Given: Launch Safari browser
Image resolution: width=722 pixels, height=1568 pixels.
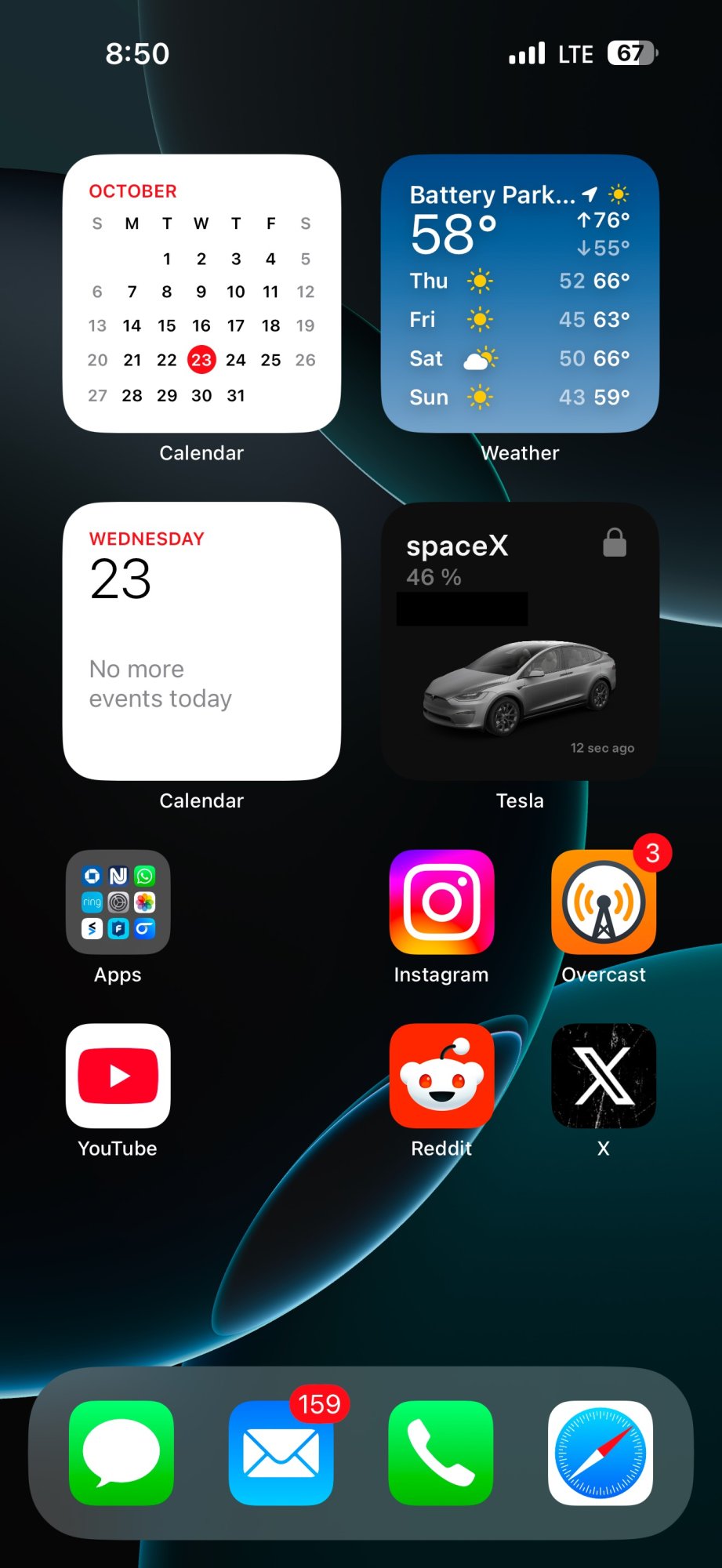Looking at the screenshot, I should 600,1453.
